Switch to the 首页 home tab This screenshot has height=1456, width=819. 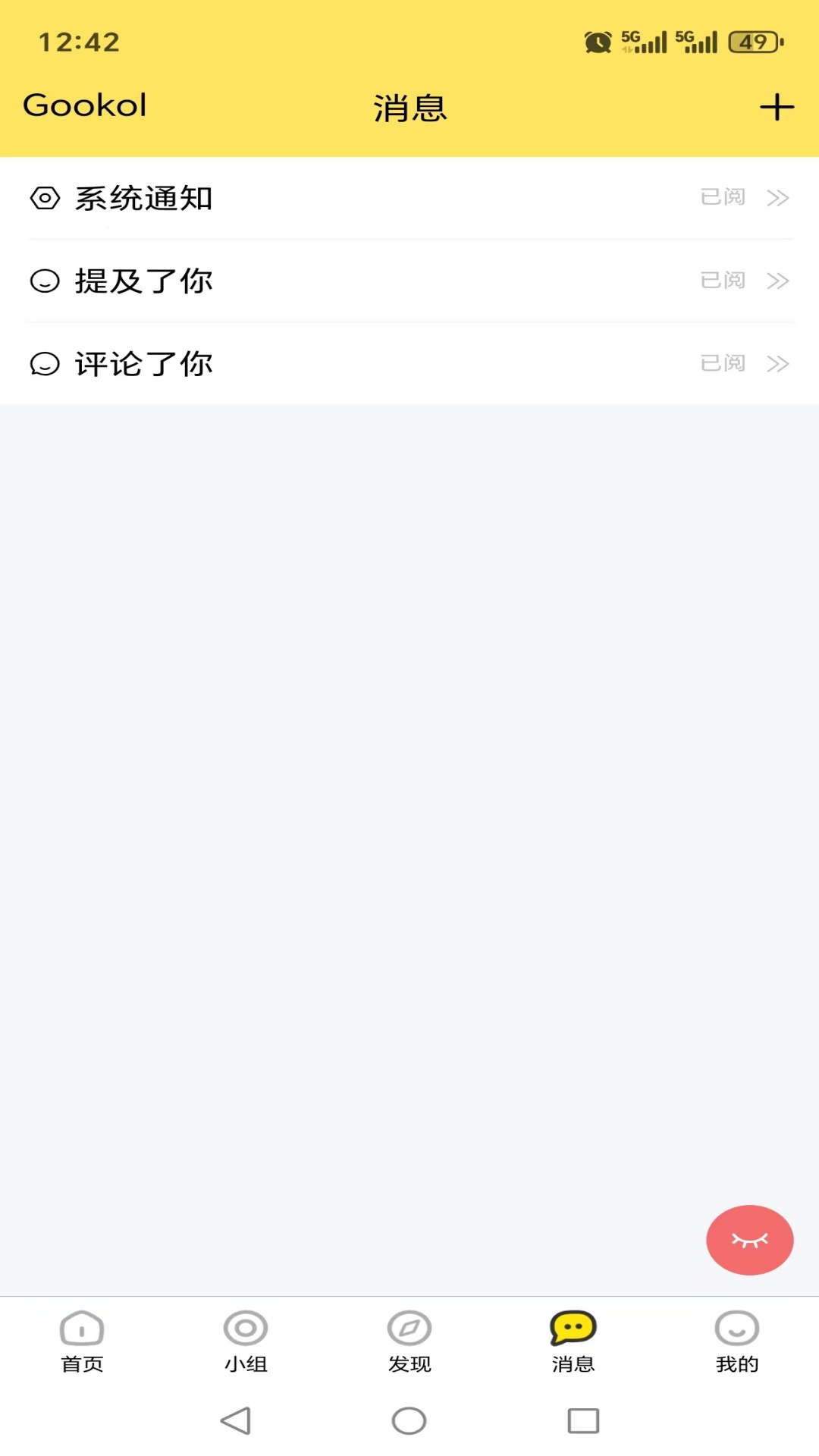coord(82,1342)
